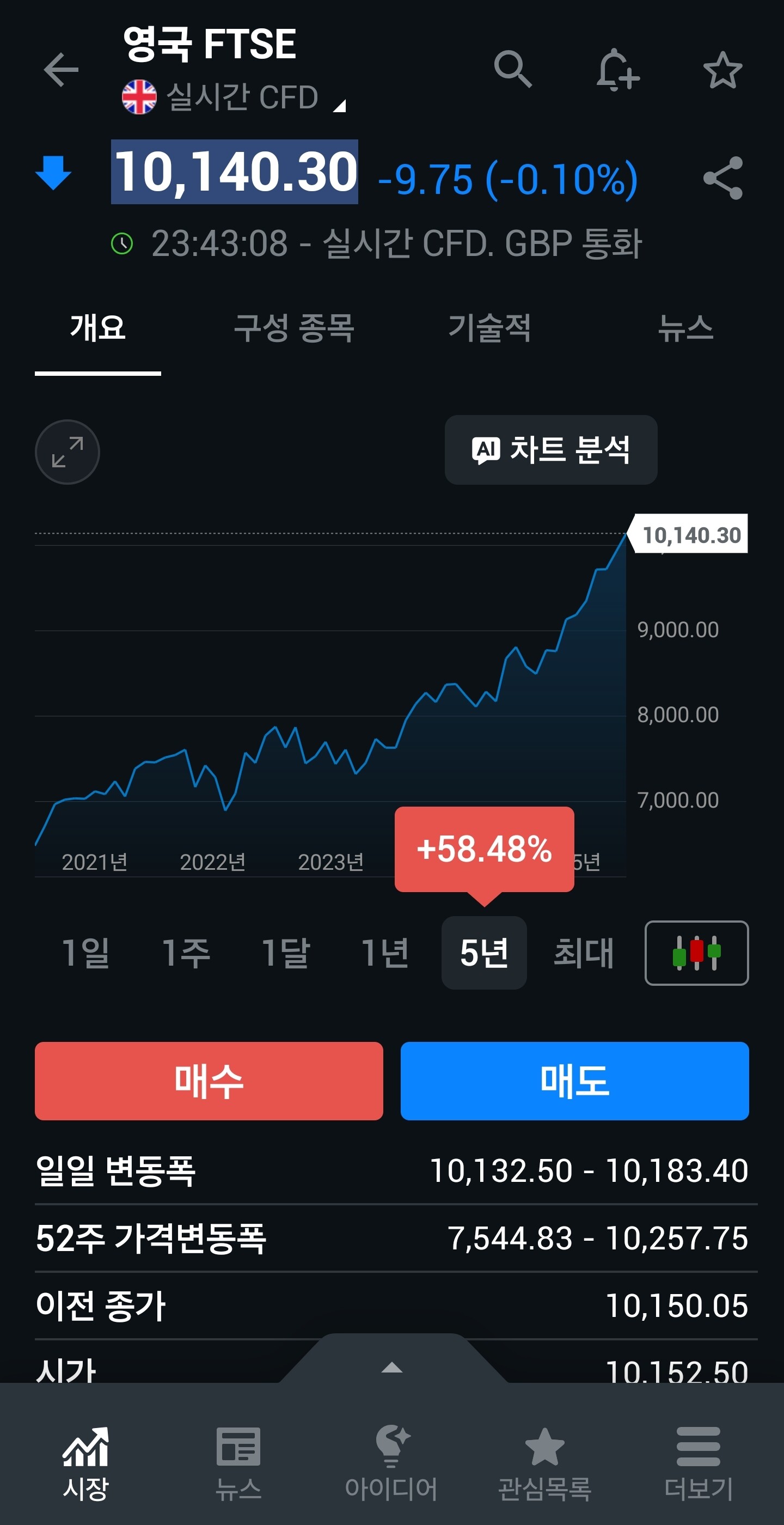Switch to the 구성 종목 tab
This screenshot has height=1525, width=784.
click(293, 328)
